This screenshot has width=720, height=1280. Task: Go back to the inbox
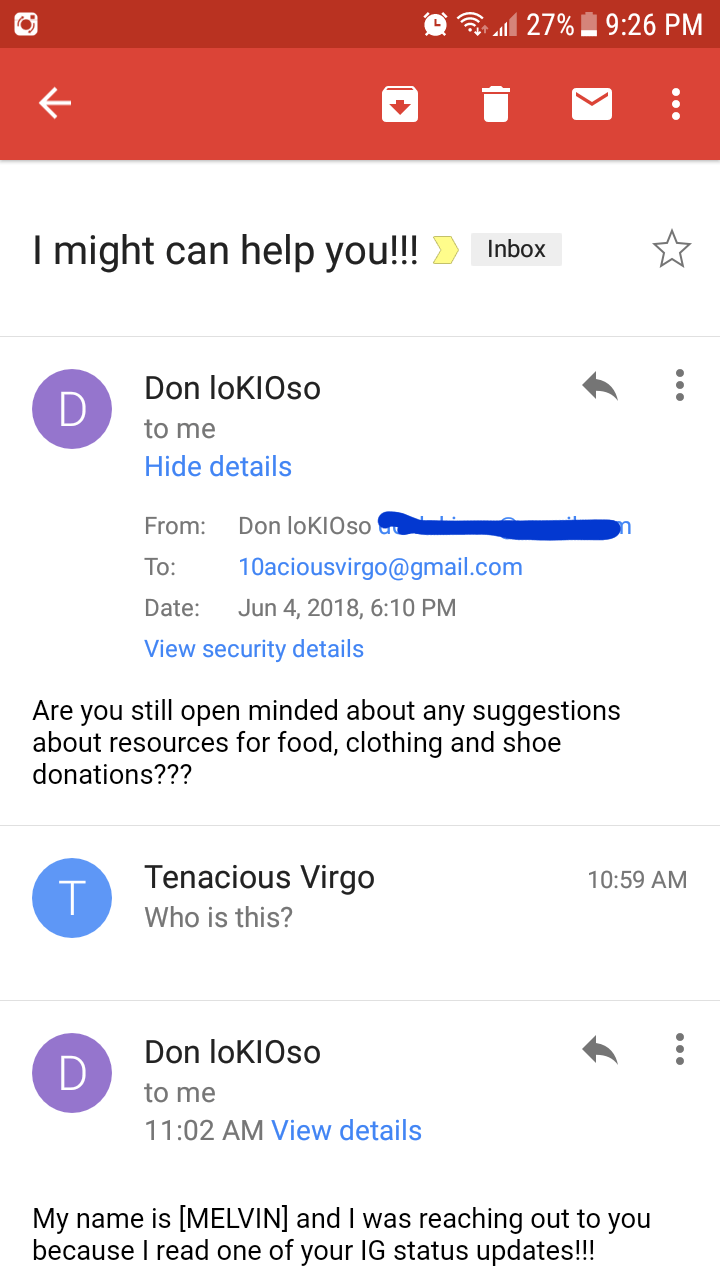coord(55,103)
